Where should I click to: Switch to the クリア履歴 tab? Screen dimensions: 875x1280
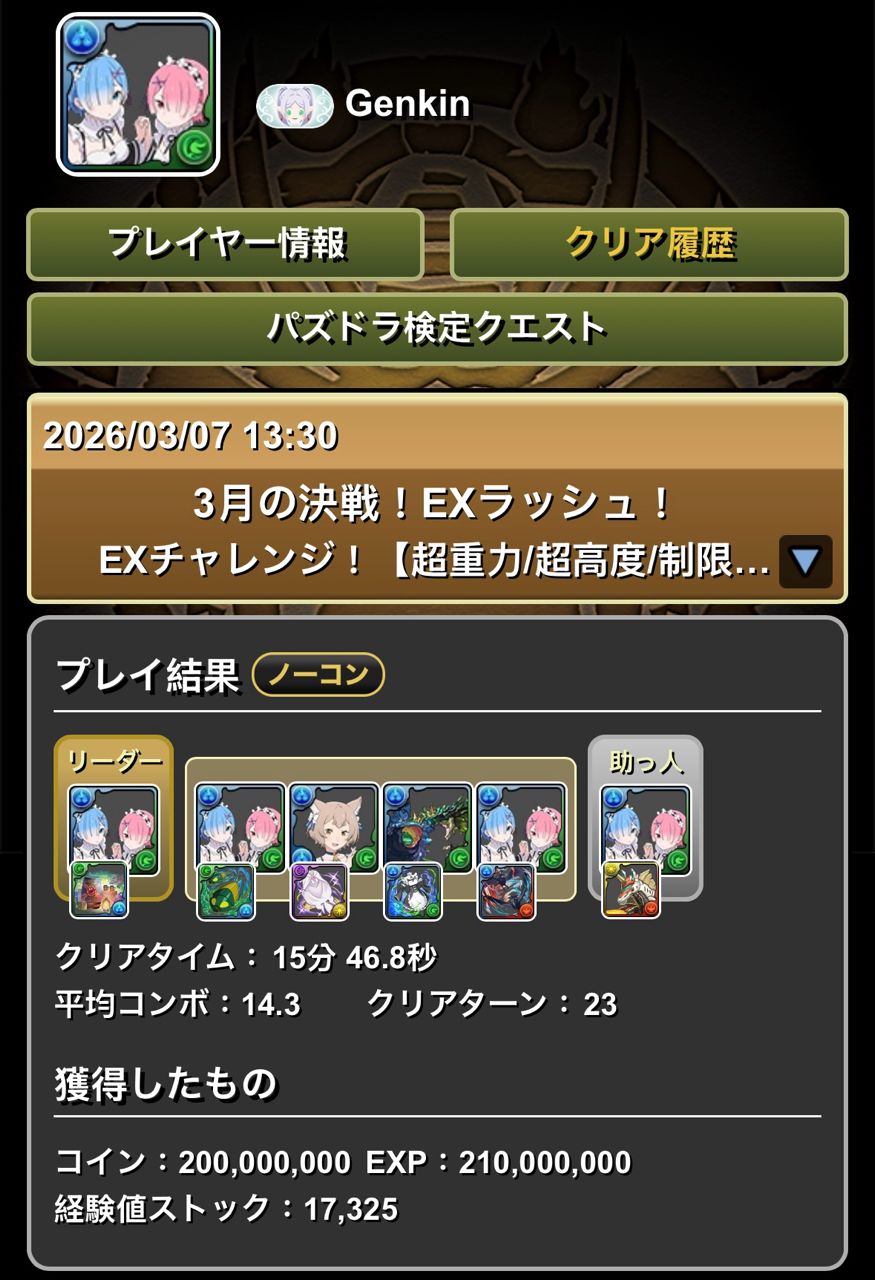(x=649, y=244)
